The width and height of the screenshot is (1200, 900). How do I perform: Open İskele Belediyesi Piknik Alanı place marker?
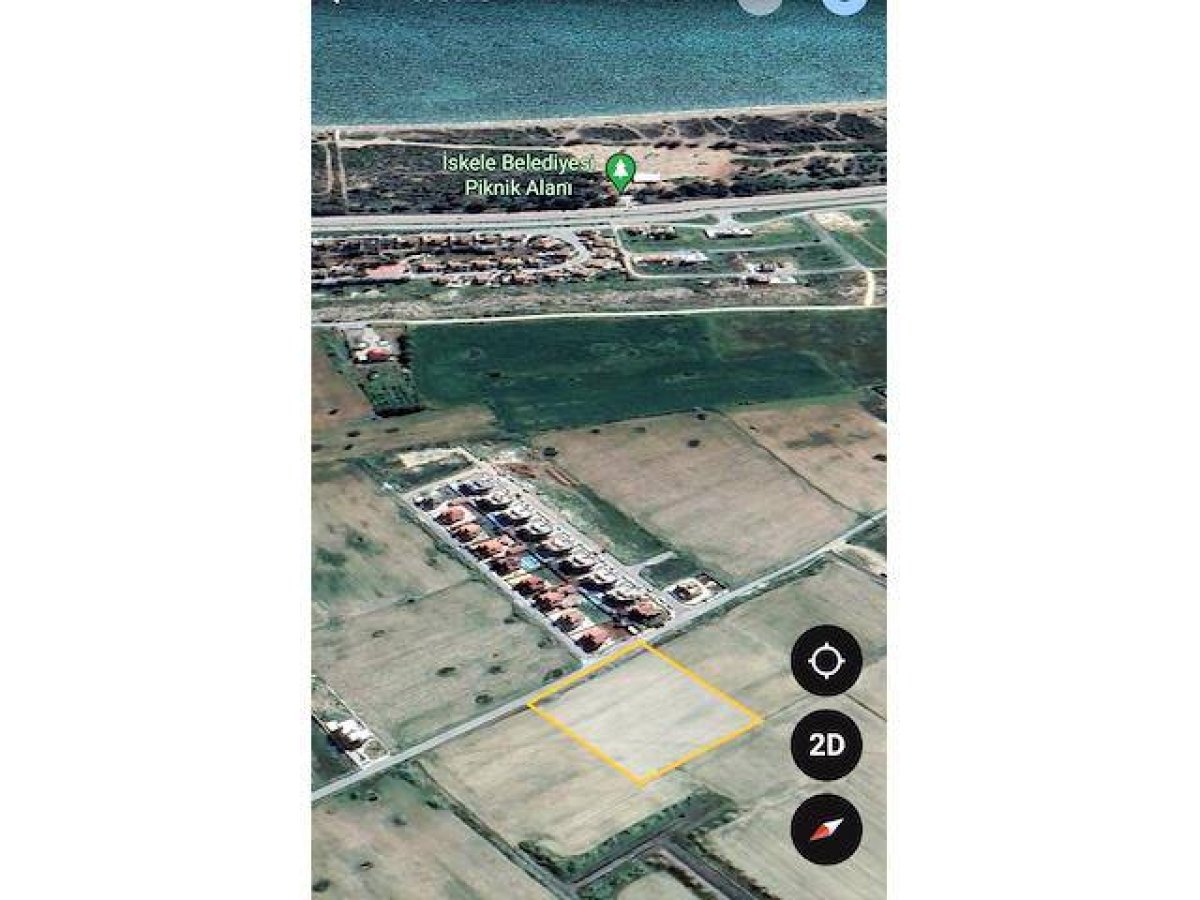(x=621, y=171)
